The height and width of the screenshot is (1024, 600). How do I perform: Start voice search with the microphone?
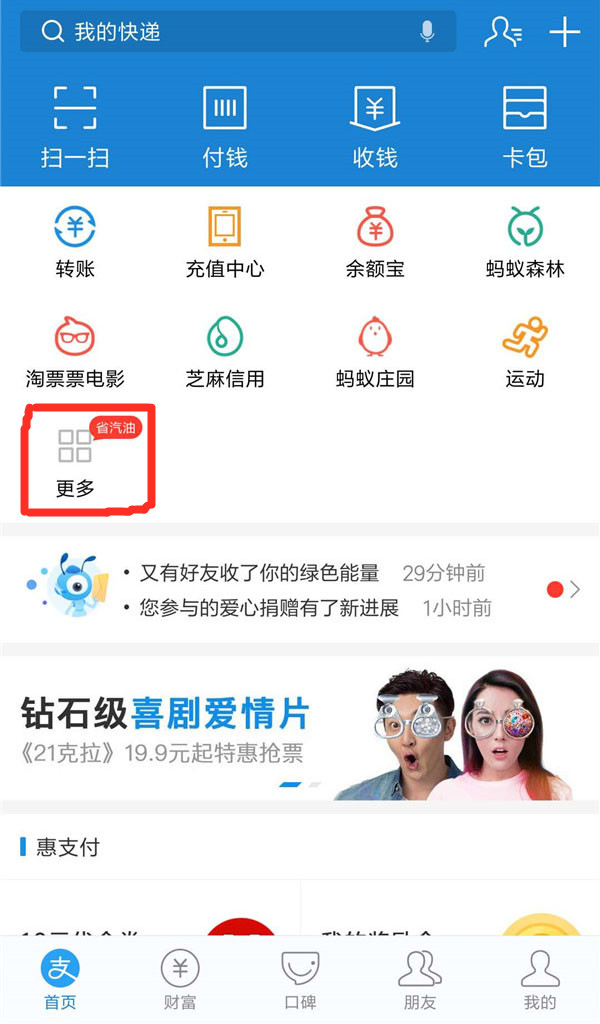(428, 32)
